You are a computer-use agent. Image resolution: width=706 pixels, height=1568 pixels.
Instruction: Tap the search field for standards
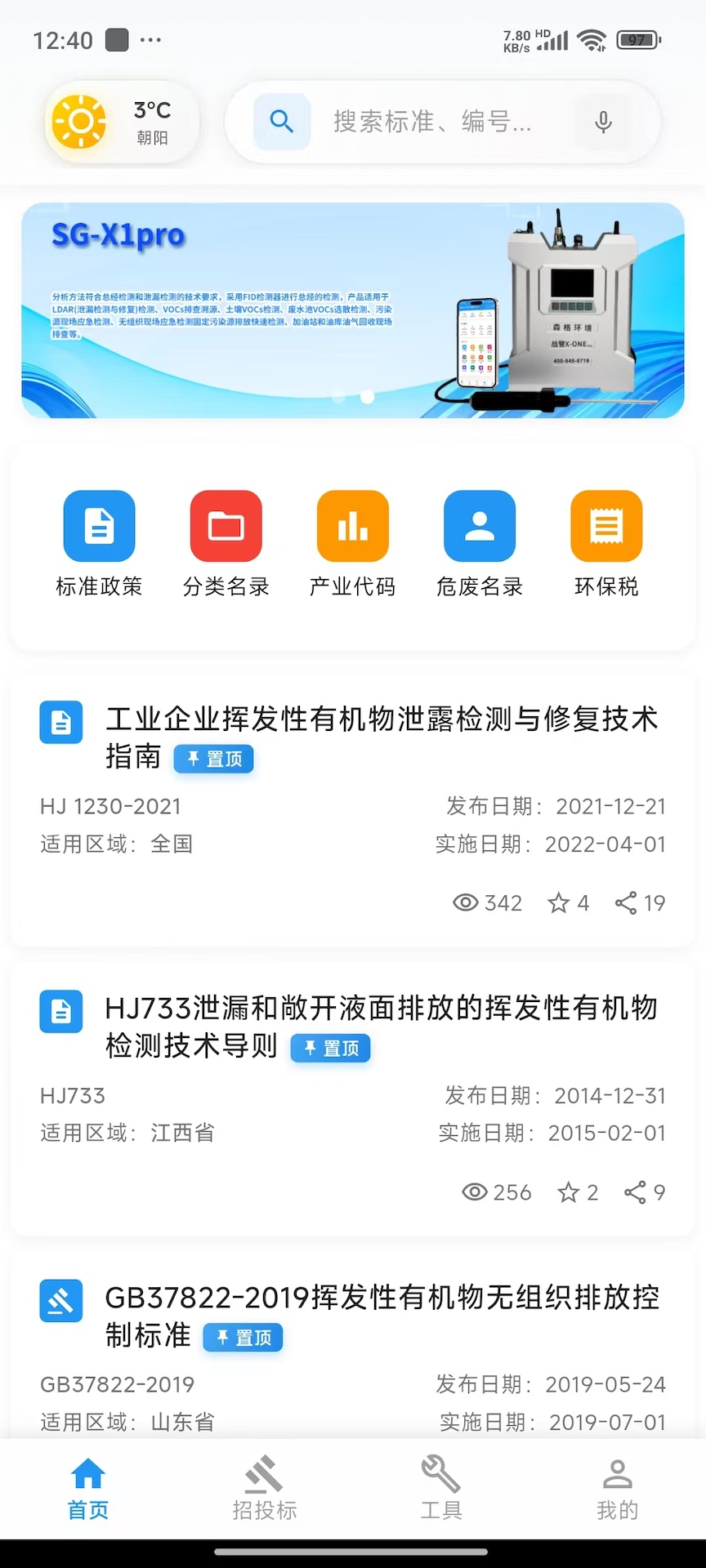click(433, 122)
